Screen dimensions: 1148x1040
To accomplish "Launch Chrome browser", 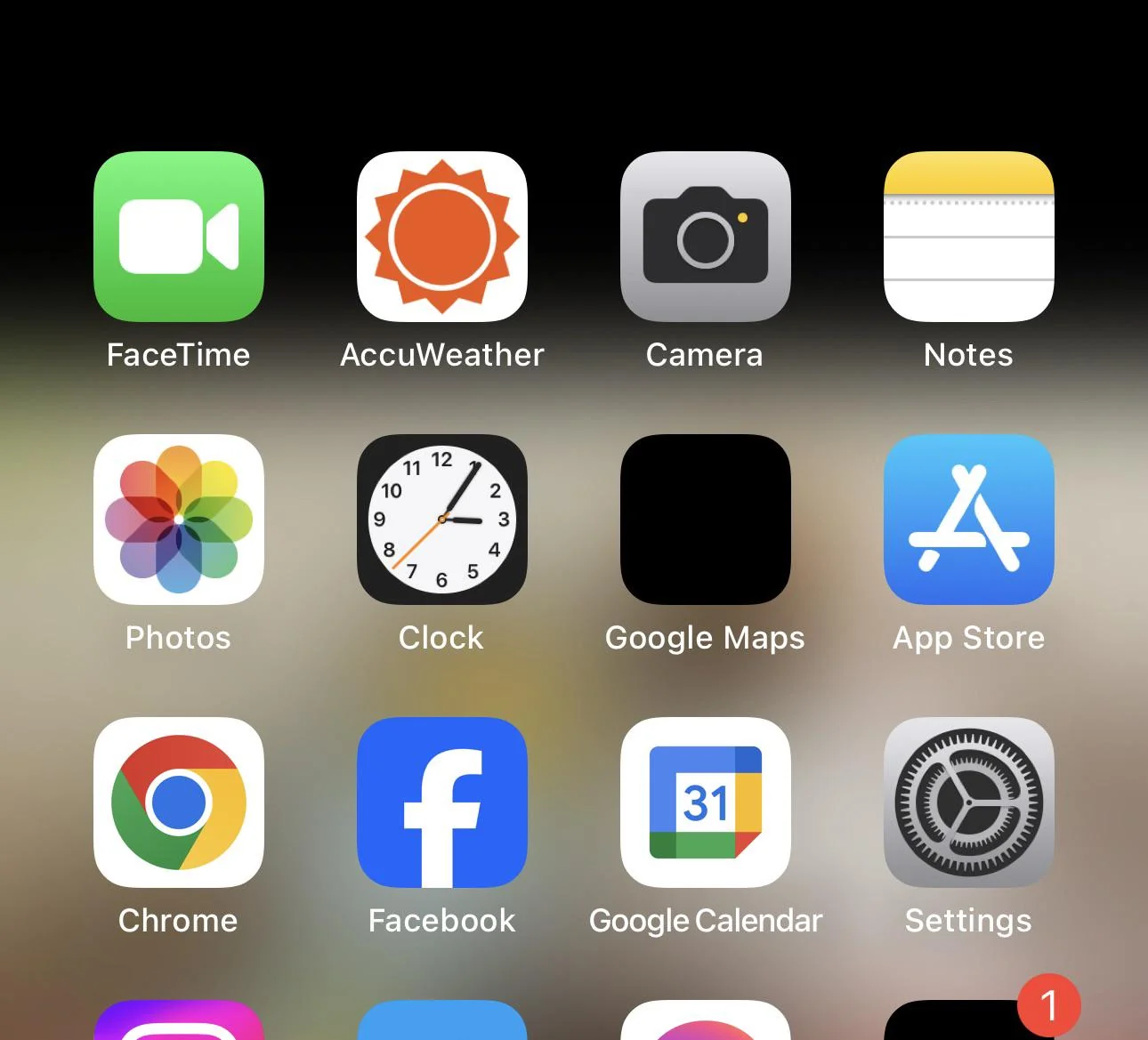I will coord(179,802).
